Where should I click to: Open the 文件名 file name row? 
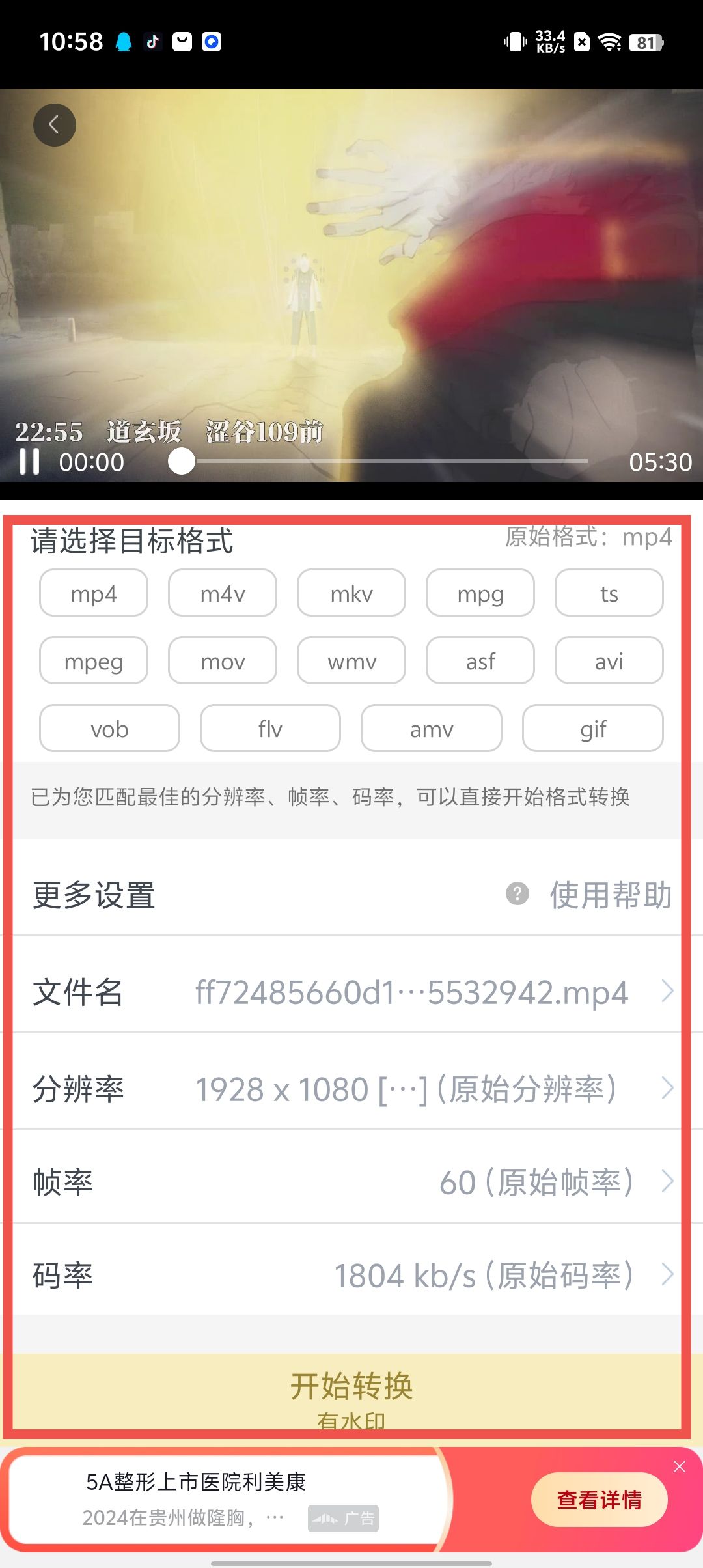click(351, 992)
